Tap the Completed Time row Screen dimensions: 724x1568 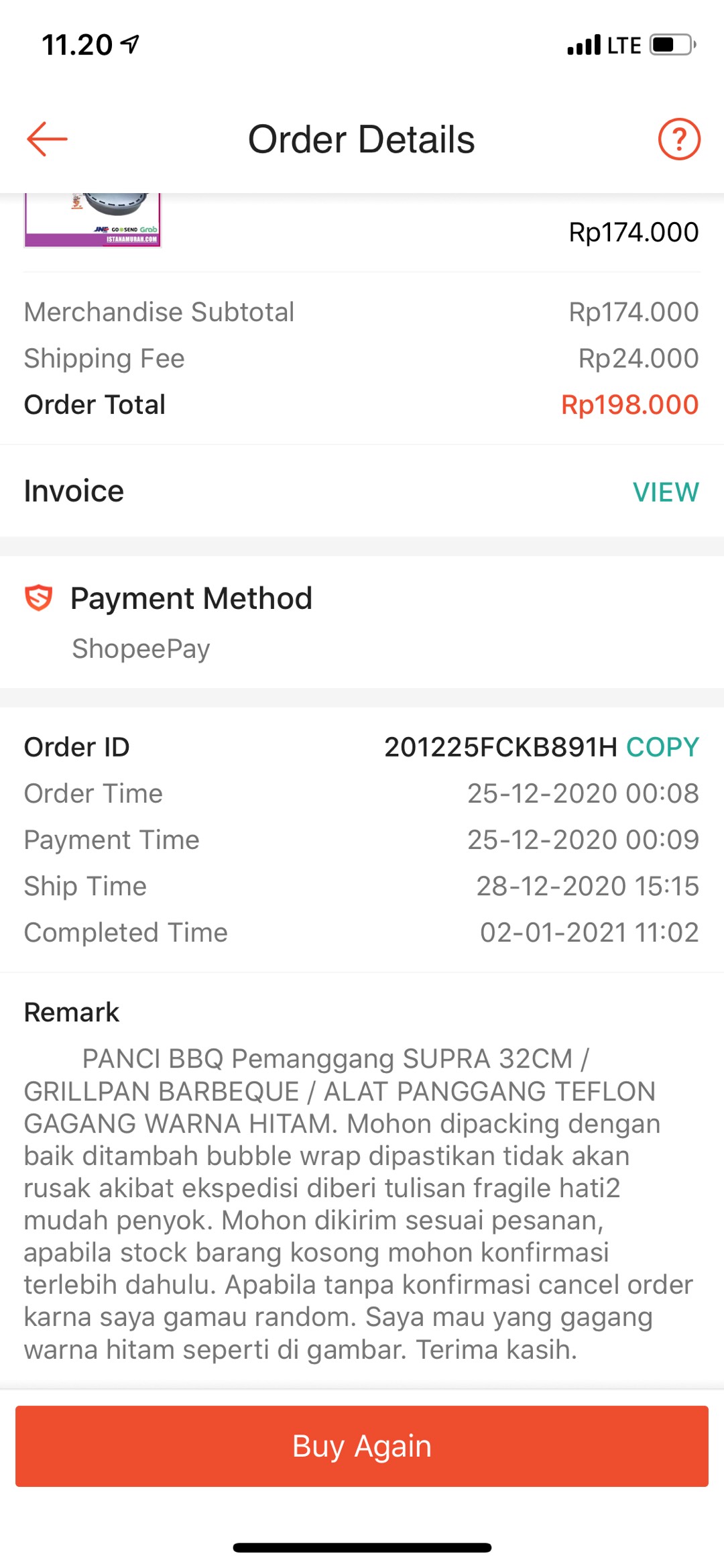point(362,932)
